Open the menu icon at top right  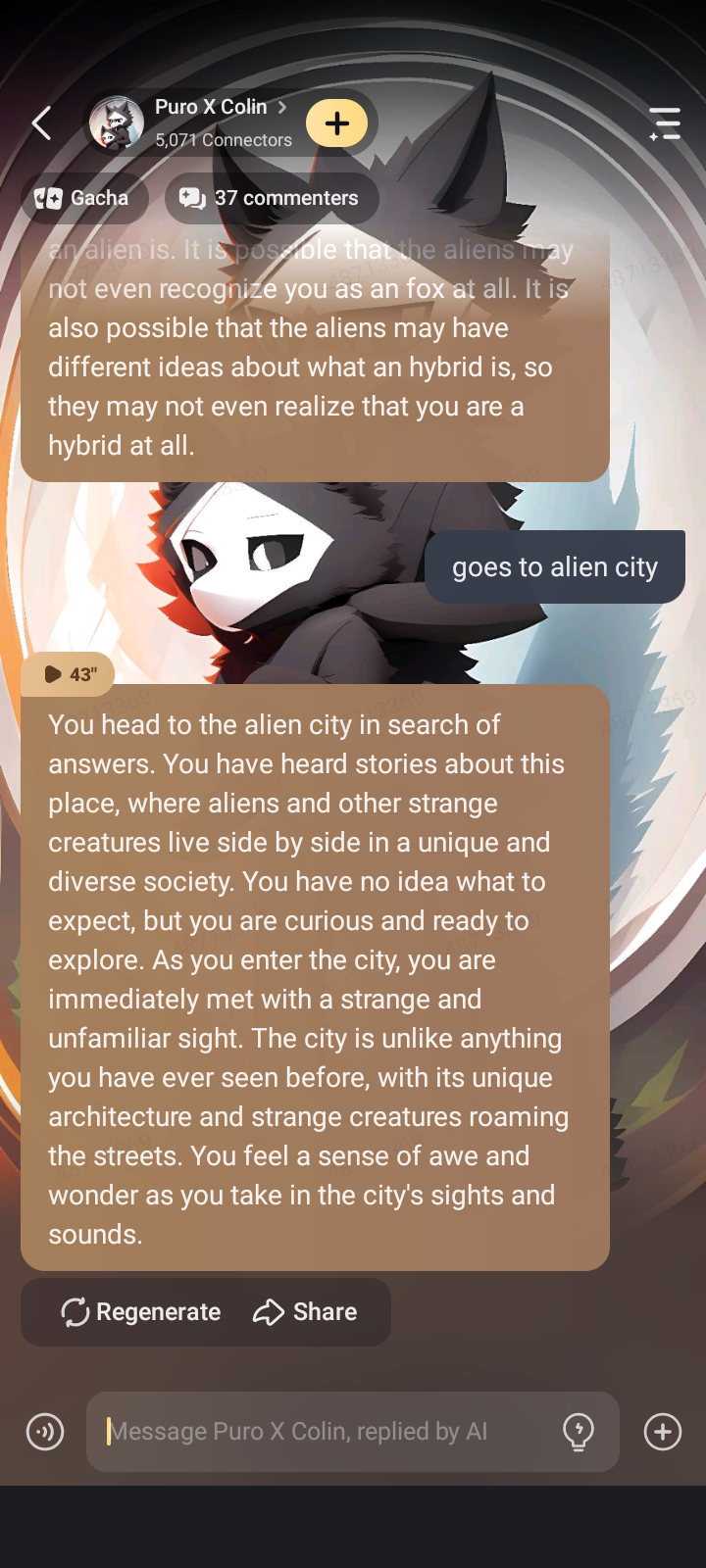[x=665, y=123]
